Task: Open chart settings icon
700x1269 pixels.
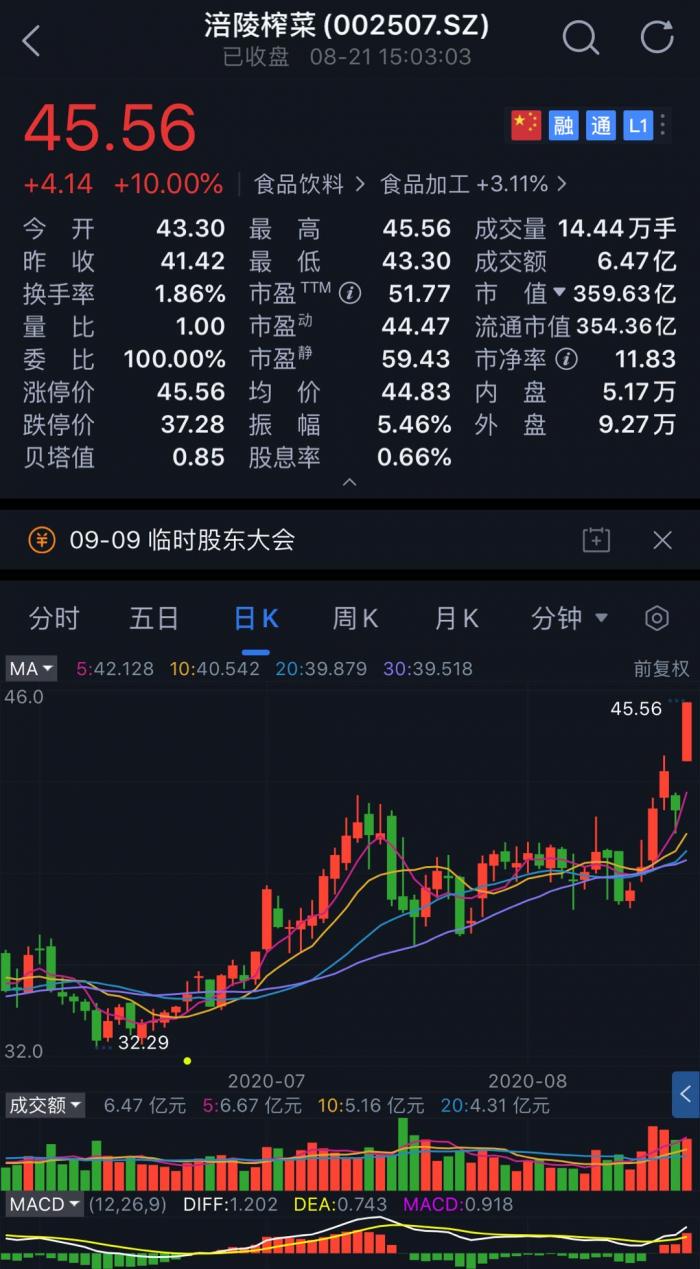Action: 657,618
